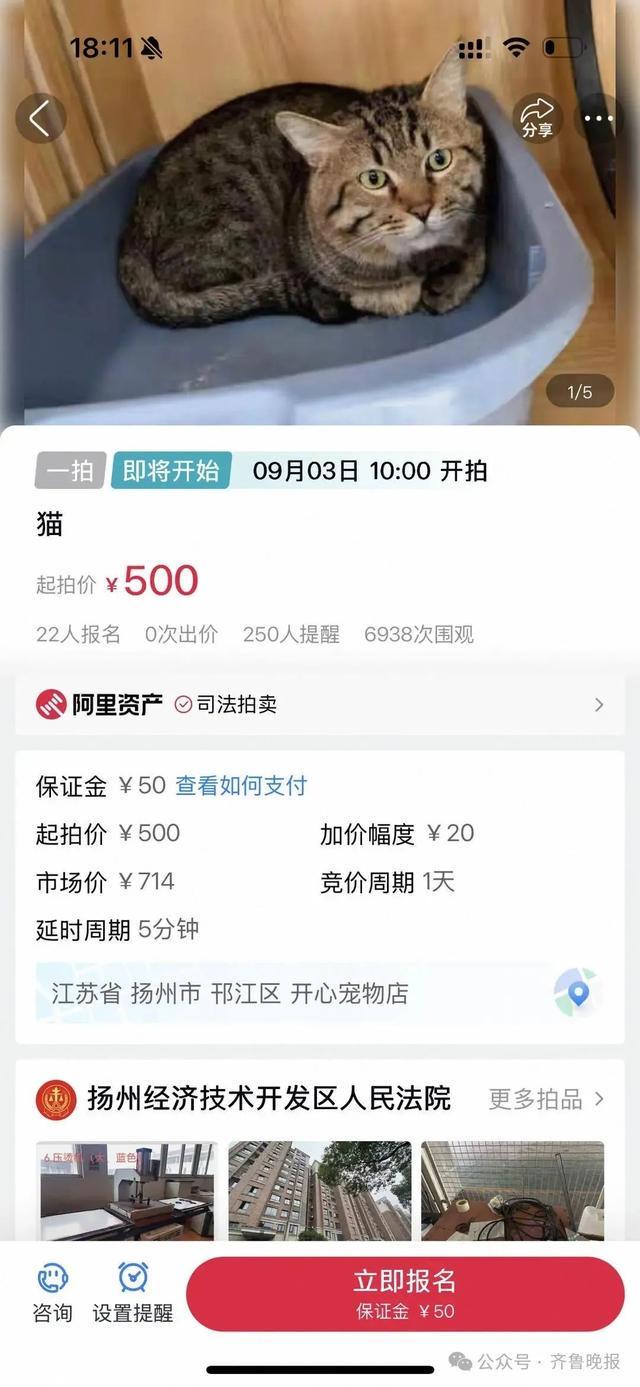Open the apartment building auction thumbnail

319,1191
